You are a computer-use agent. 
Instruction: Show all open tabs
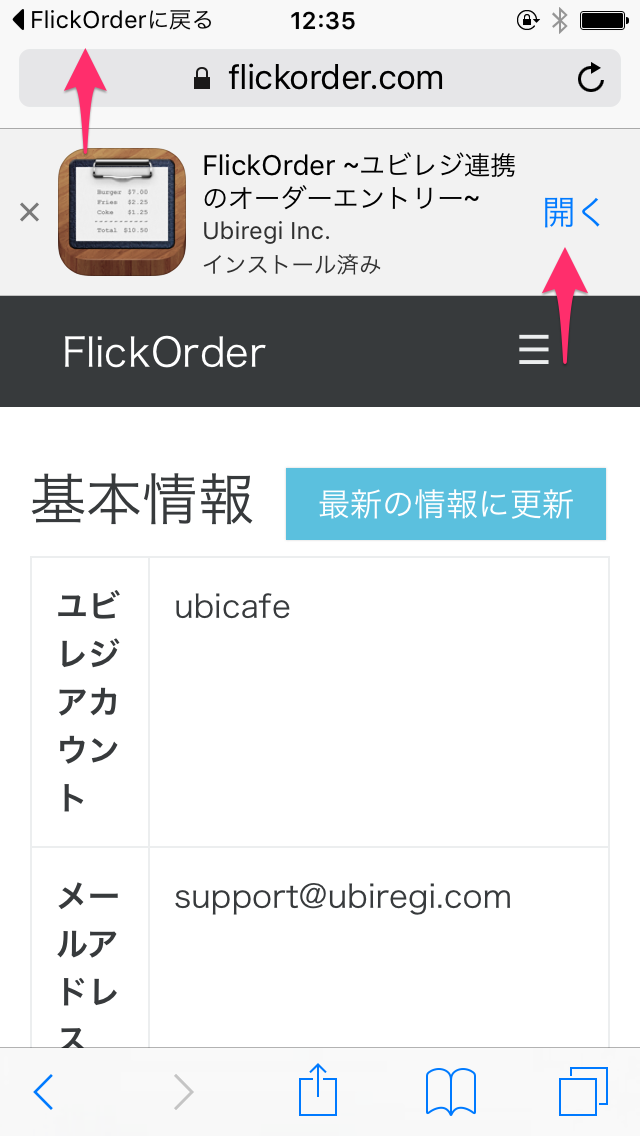[x=583, y=1092]
